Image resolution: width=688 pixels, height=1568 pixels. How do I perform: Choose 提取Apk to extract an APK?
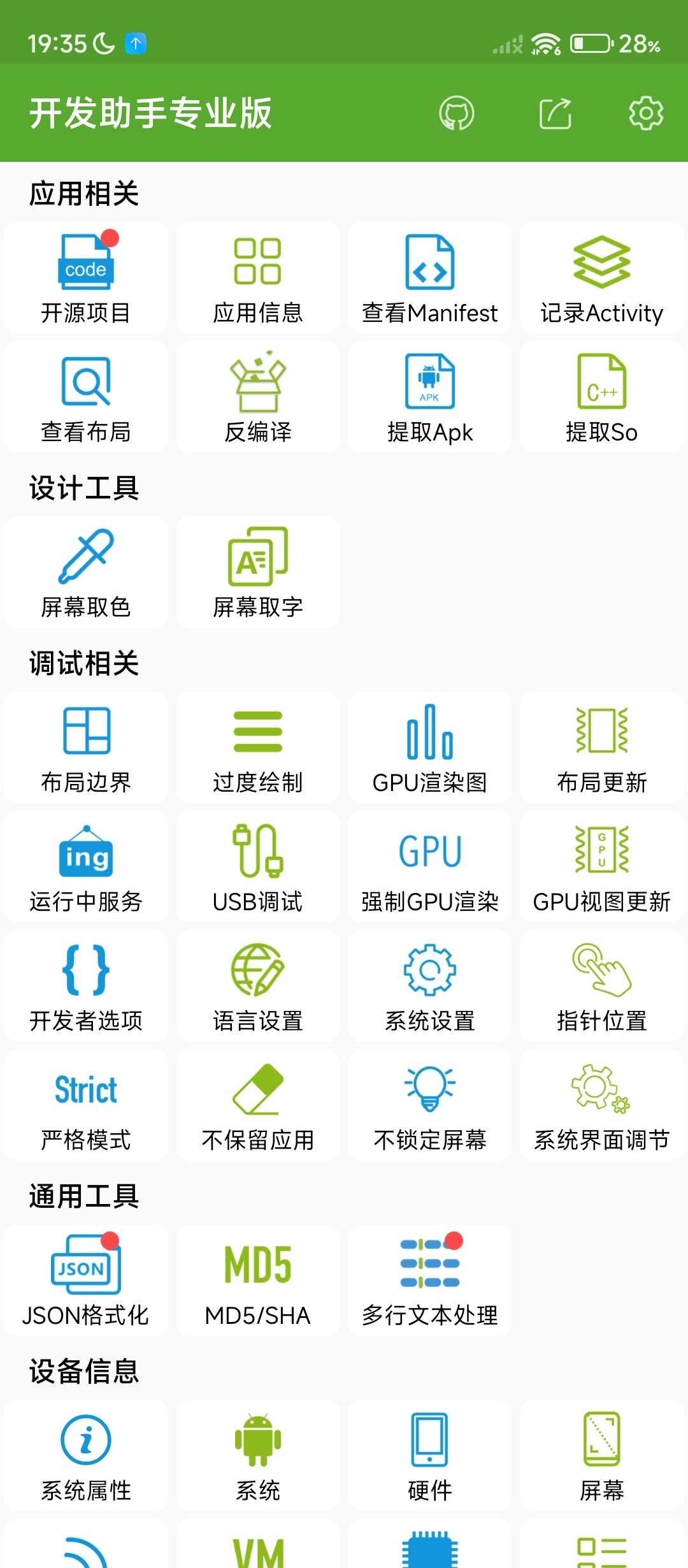pos(430,397)
